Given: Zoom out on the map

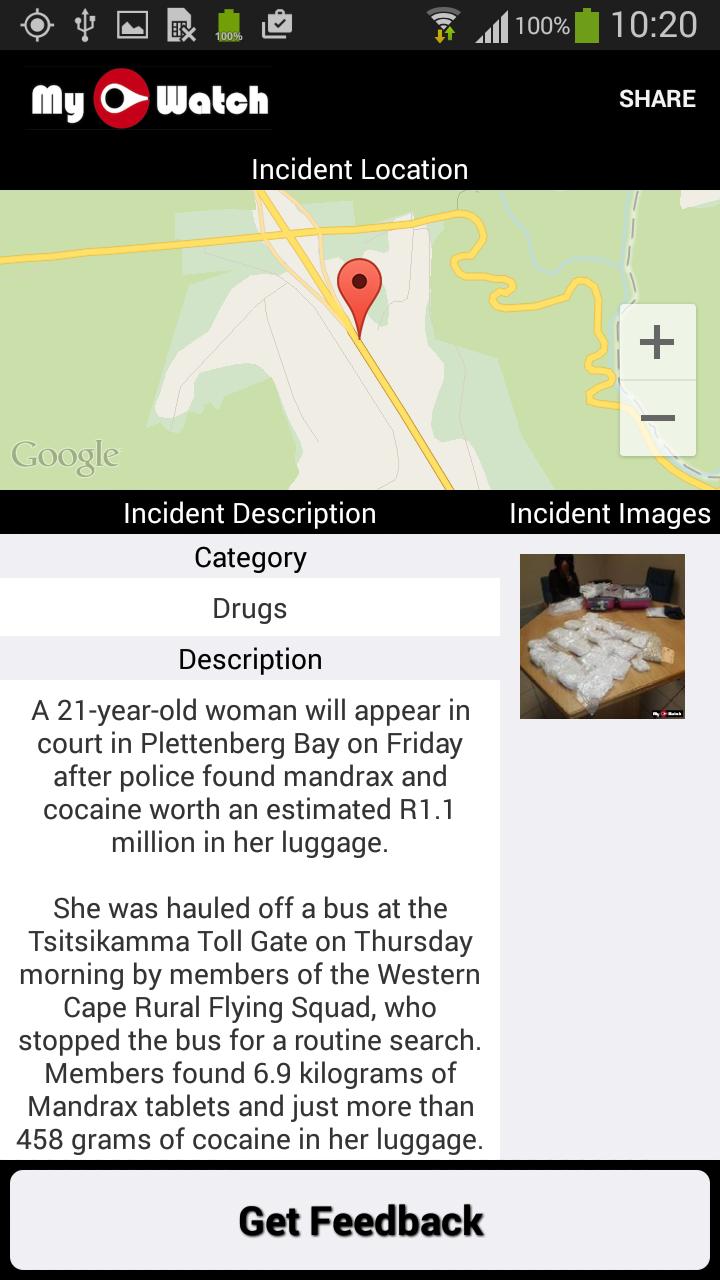Looking at the screenshot, I should click(657, 418).
